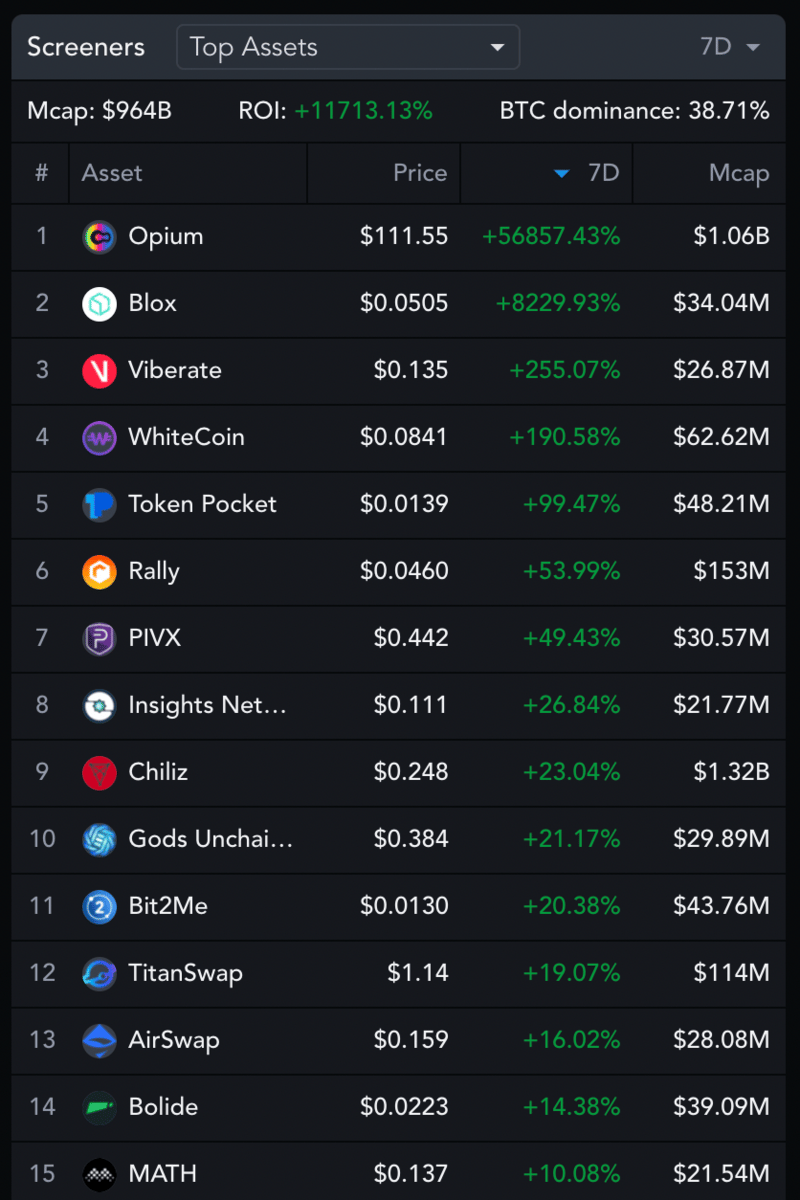Image resolution: width=800 pixels, height=1200 pixels.
Task: Change the 7D timeframe selector
Action: point(730,47)
